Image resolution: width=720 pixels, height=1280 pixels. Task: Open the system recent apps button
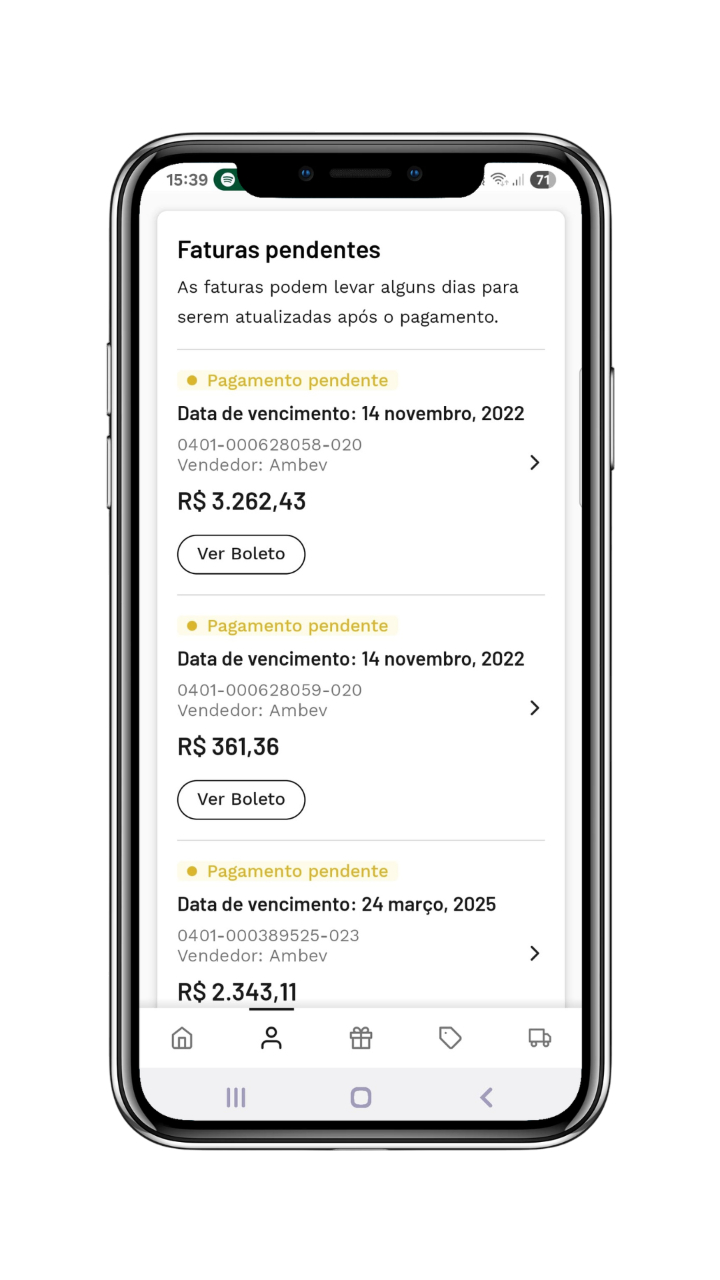pyautogui.click(x=236, y=1097)
